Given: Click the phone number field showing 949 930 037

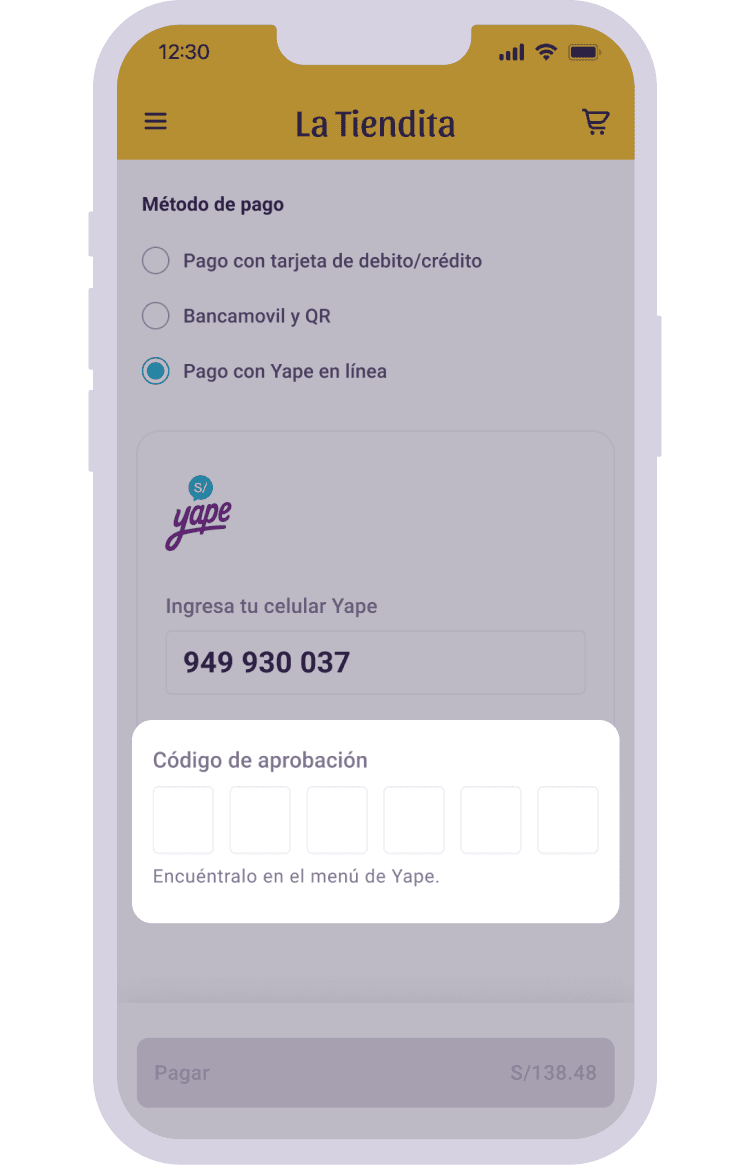Looking at the screenshot, I should coord(375,662).
